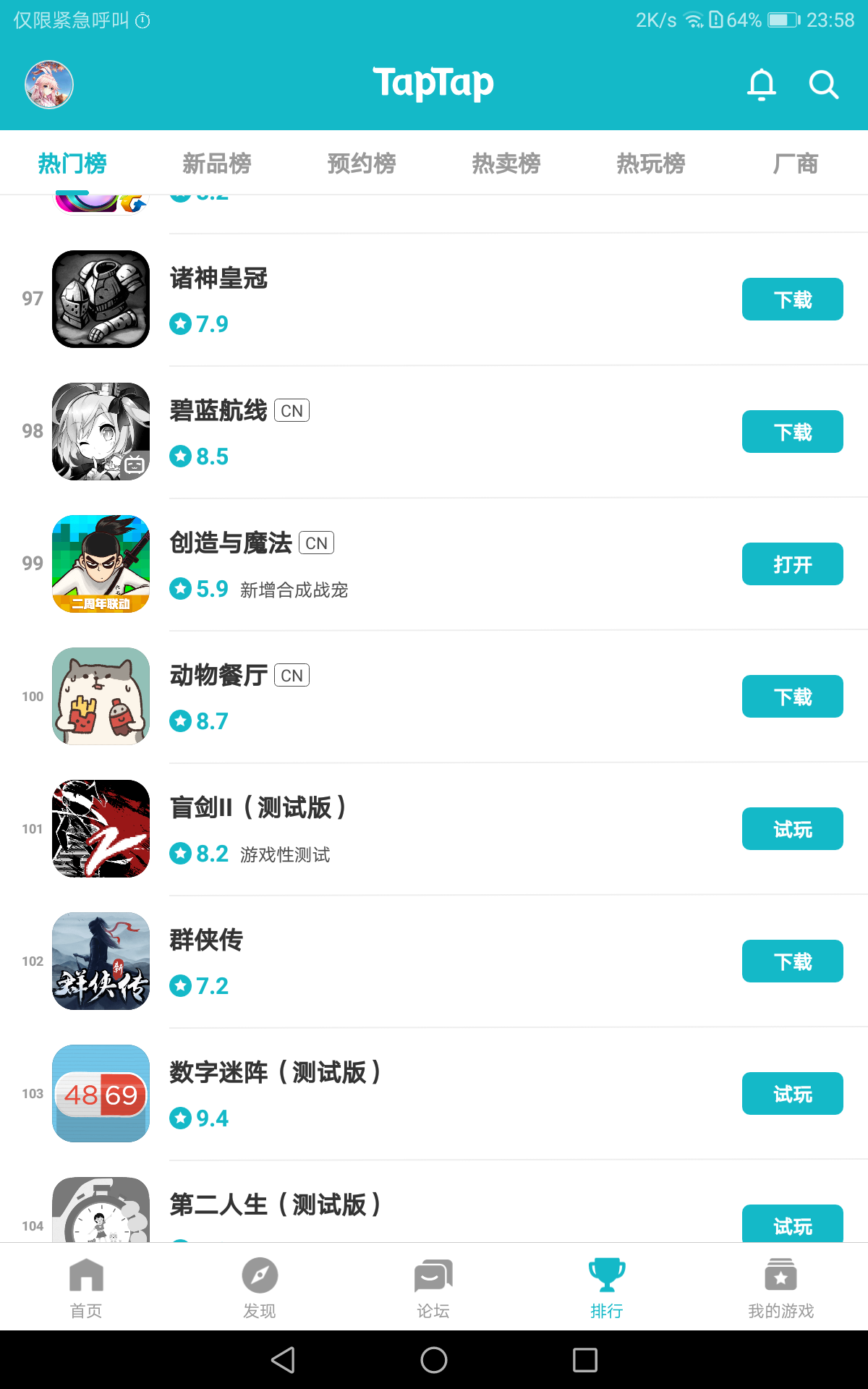The height and width of the screenshot is (1389, 868).
Task: Switch to the 热卖榜 tab
Action: tap(506, 163)
